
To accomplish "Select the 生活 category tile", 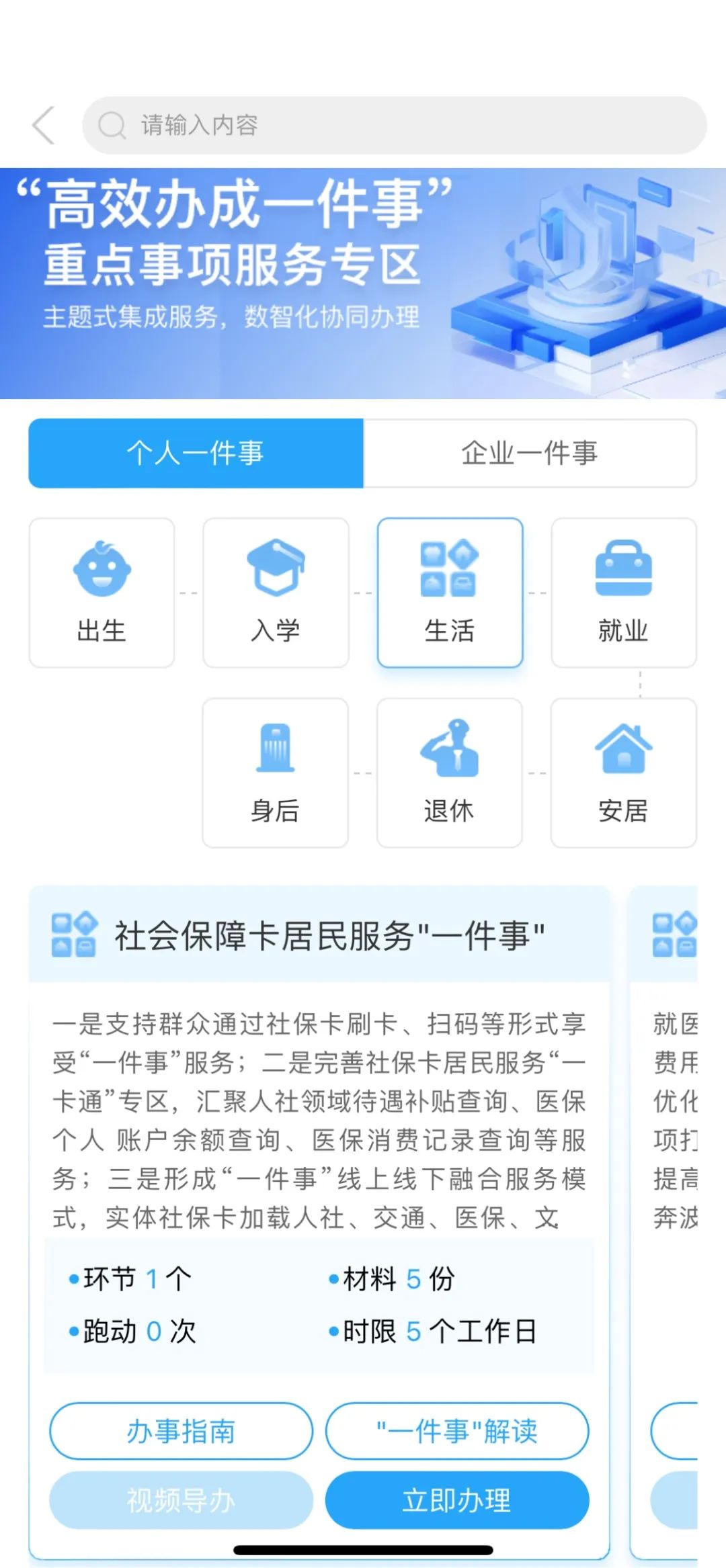I will (450, 593).
